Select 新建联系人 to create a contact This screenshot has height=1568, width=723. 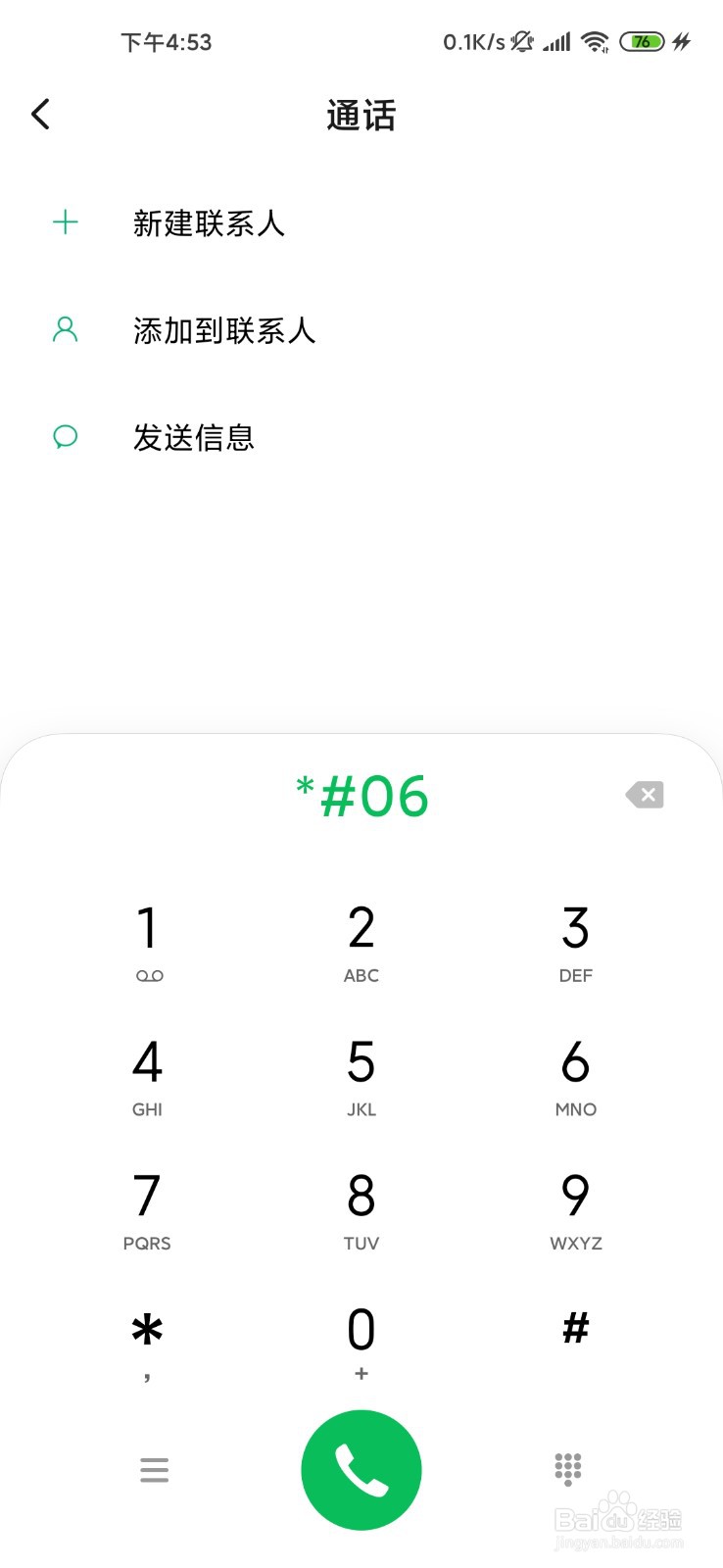(x=209, y=224)
